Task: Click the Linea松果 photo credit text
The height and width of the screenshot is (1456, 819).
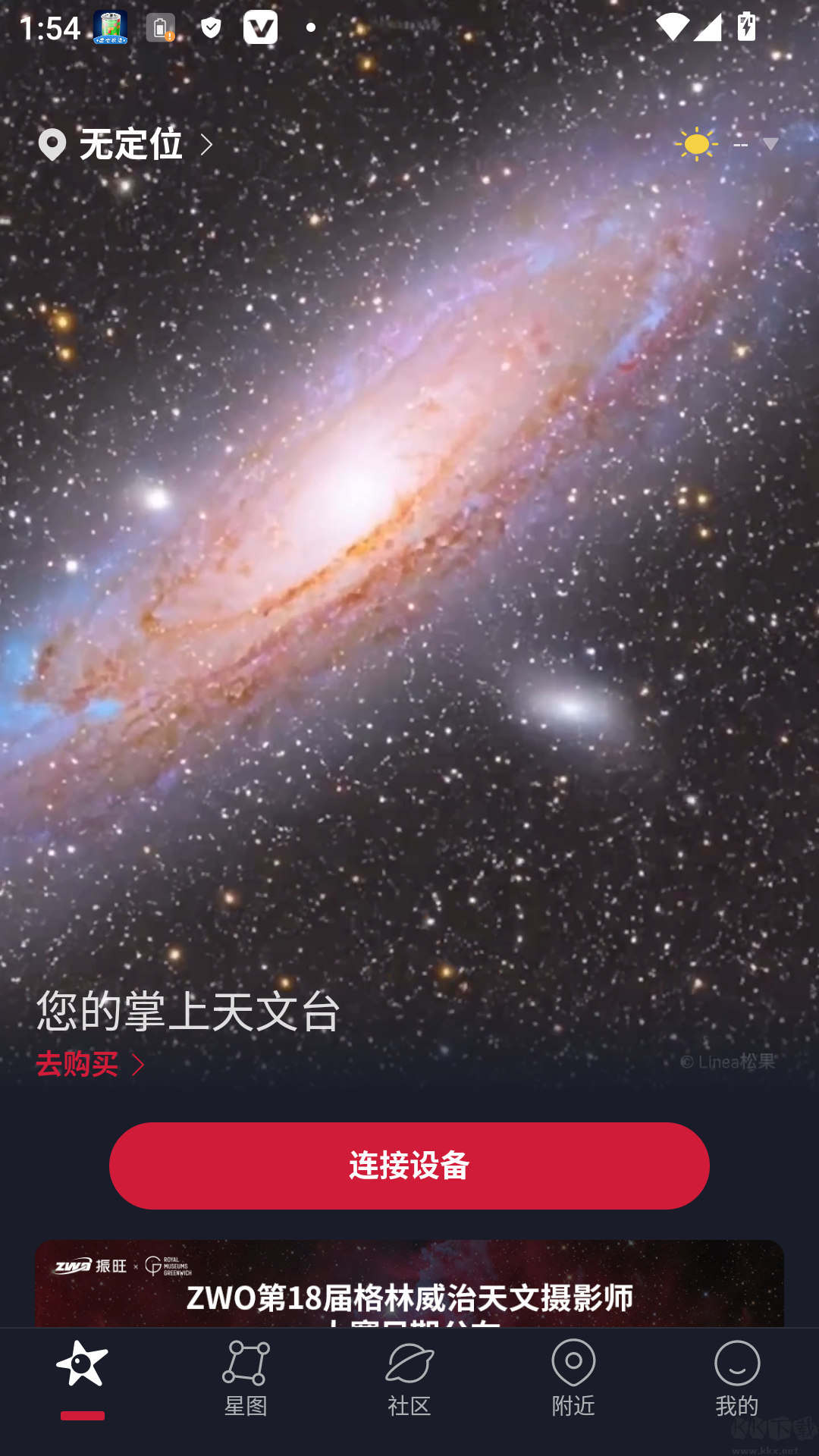Action: click(x=730, y=1063)
